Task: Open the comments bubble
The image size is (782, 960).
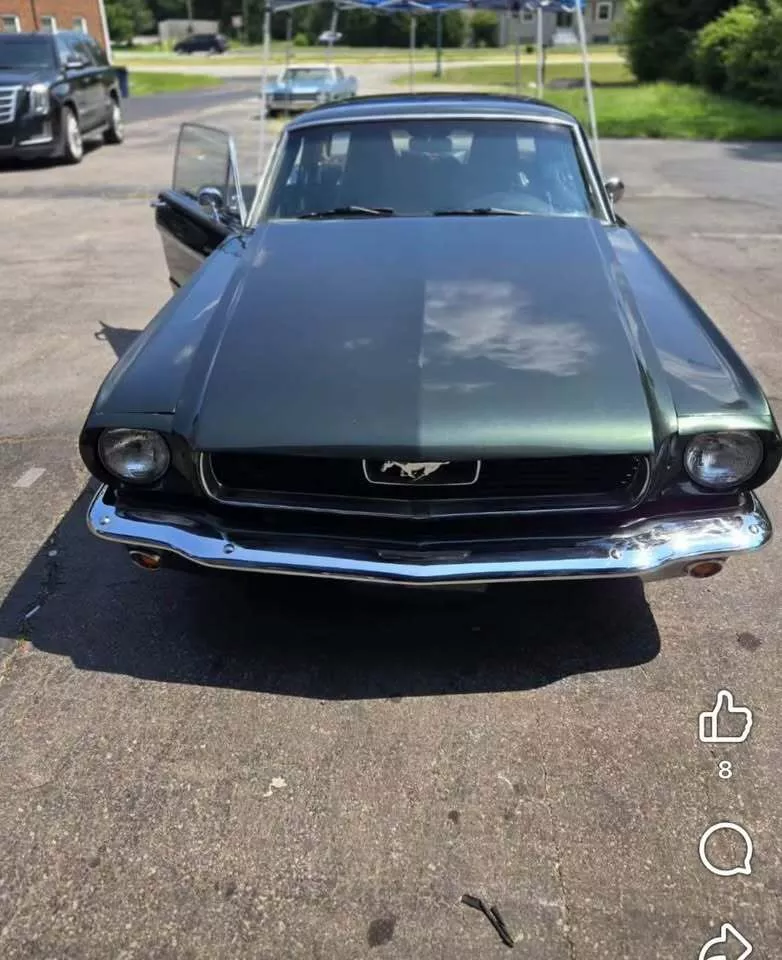Action: 725,849
